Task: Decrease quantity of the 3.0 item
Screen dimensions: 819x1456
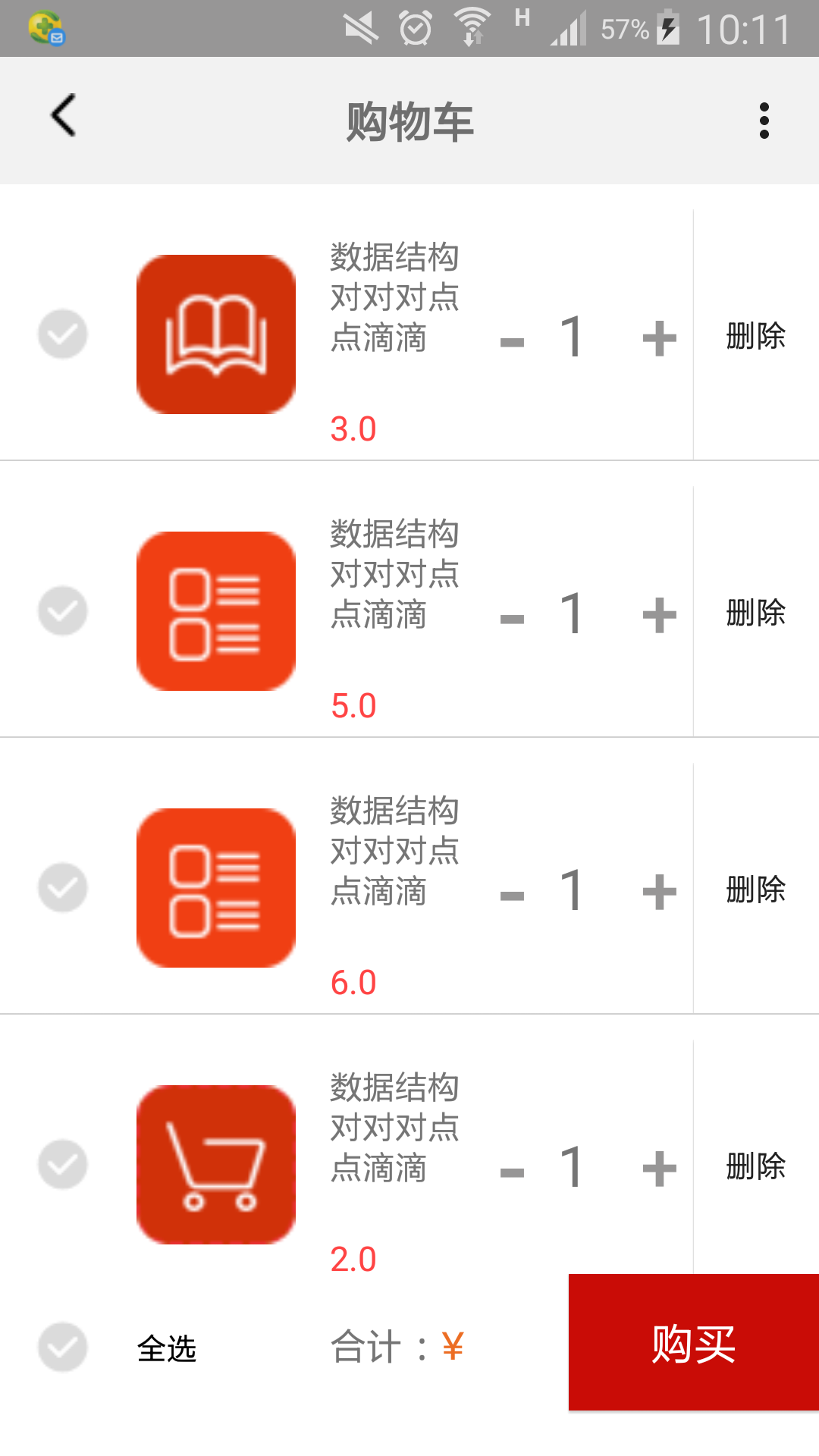Action: (513, 342)
